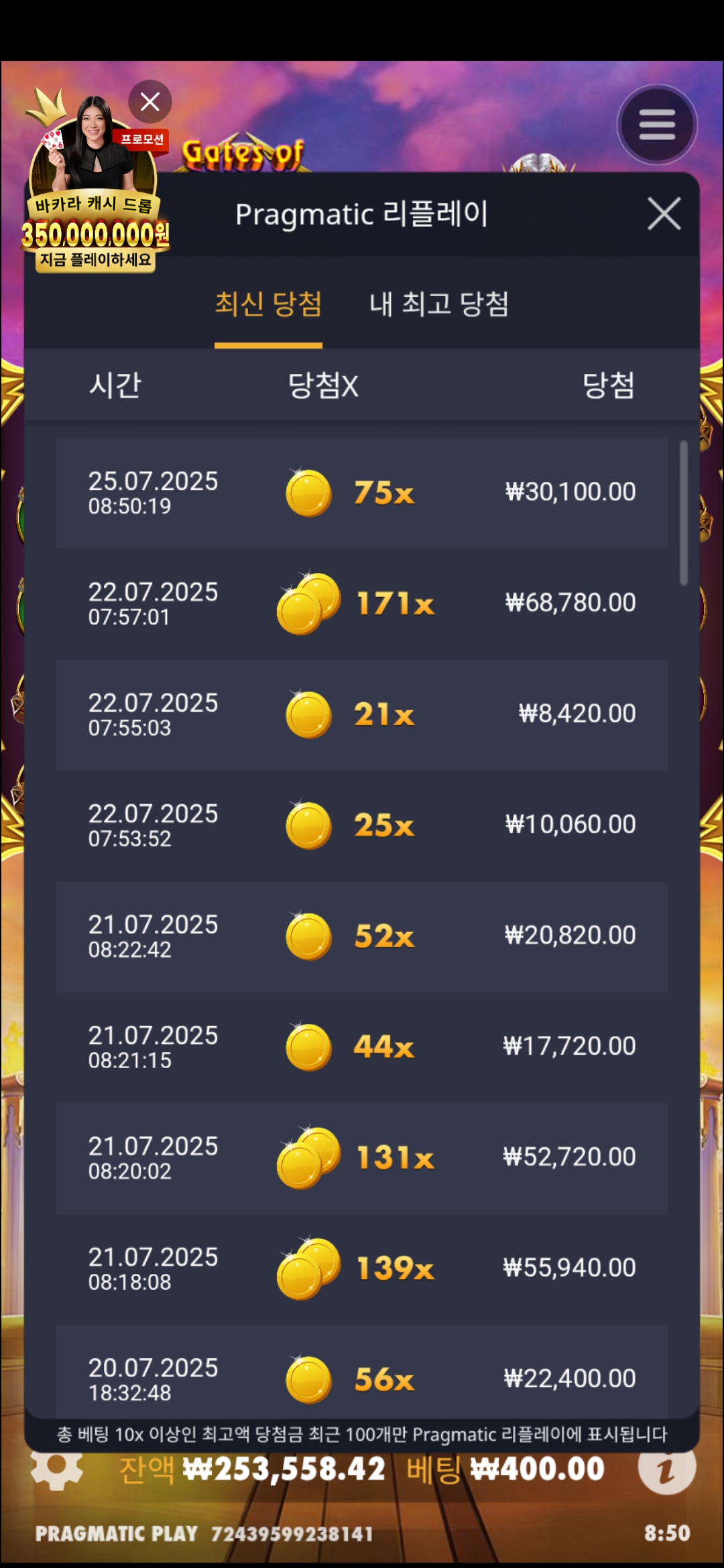View the 131x win replay ₩52,720.00

pos(361,1158)
